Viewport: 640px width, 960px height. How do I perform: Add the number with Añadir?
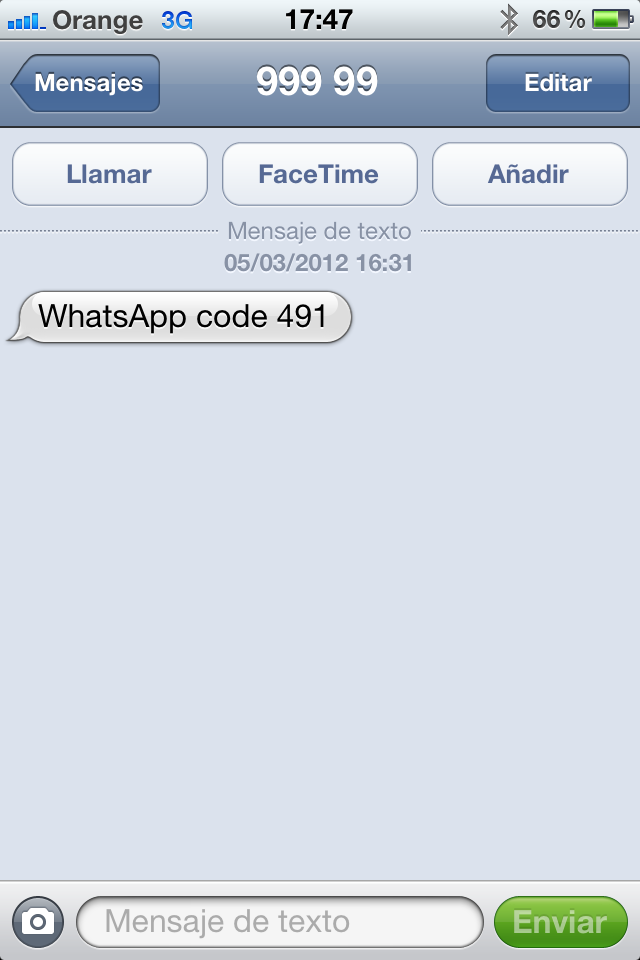pyautogui.click(x=529, y=174)
